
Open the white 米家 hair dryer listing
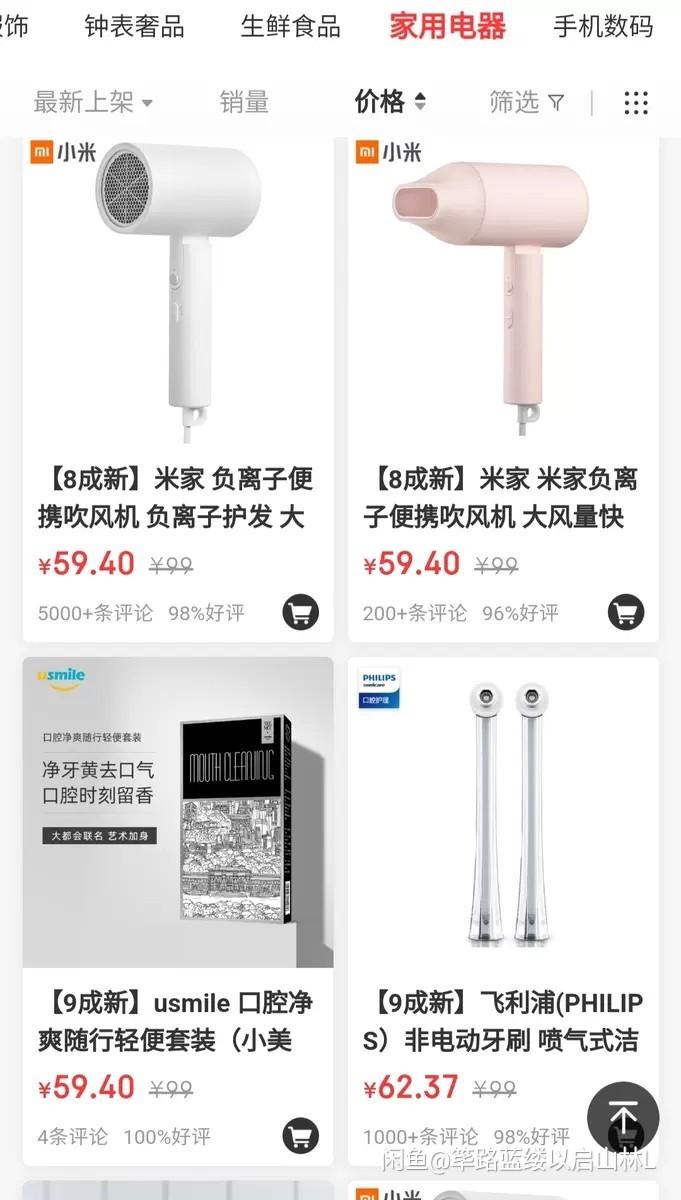tap(178, 390)
